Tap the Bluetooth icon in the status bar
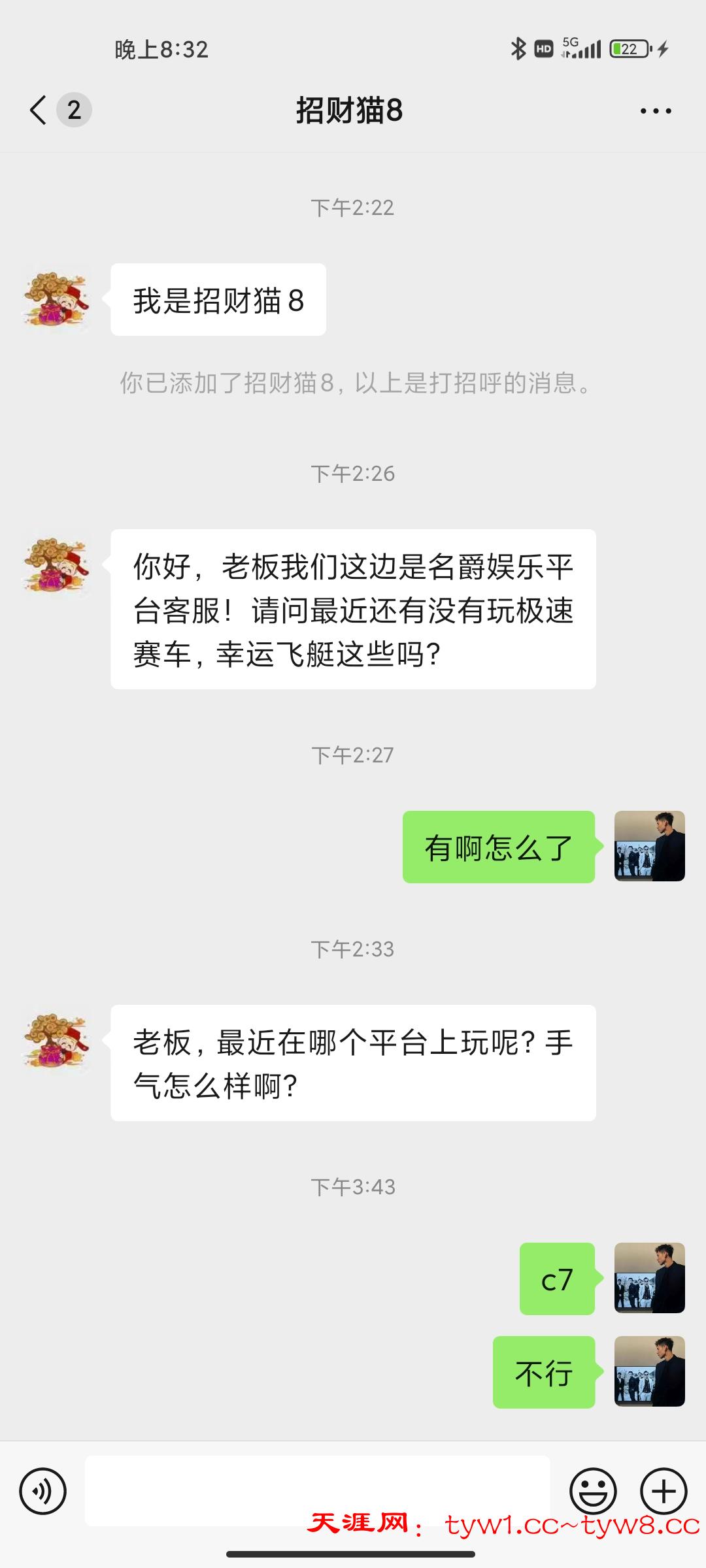 [518, 48]
